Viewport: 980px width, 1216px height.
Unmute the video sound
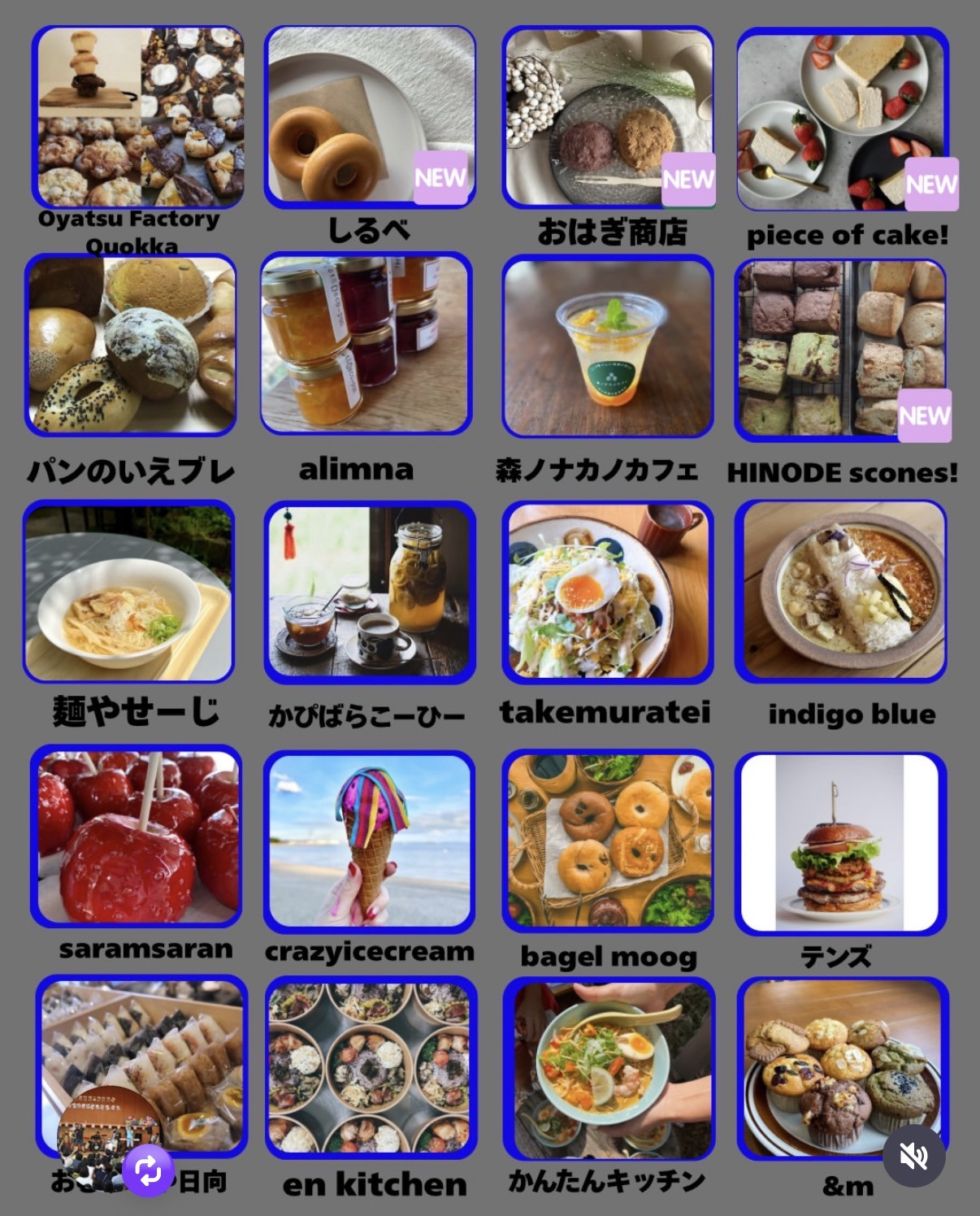point(913,1156)
